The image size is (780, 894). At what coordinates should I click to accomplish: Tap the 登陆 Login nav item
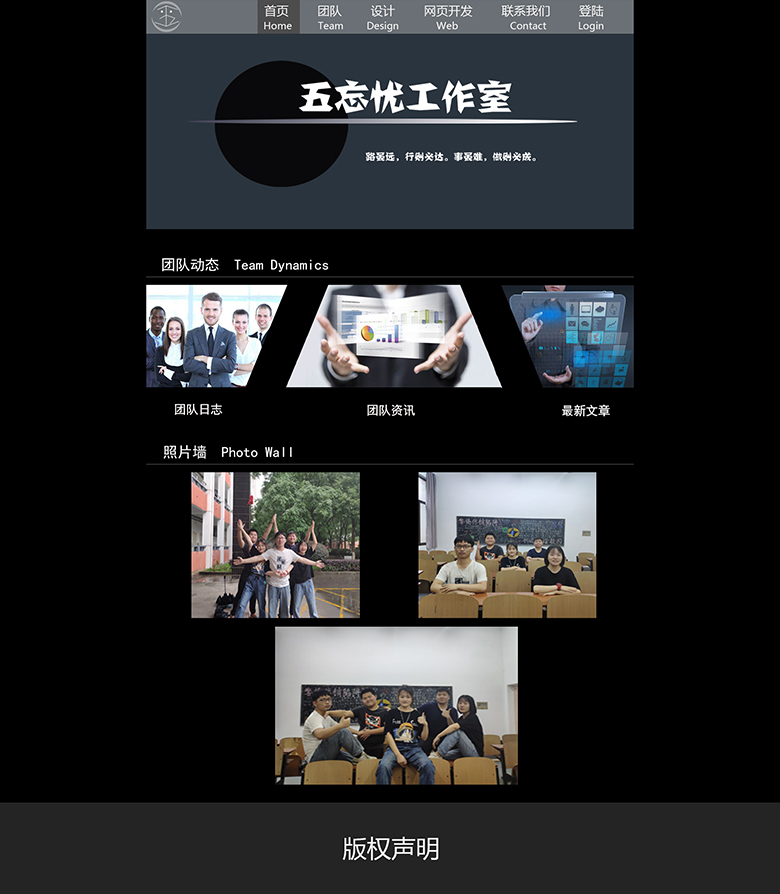tap(591, 17)
